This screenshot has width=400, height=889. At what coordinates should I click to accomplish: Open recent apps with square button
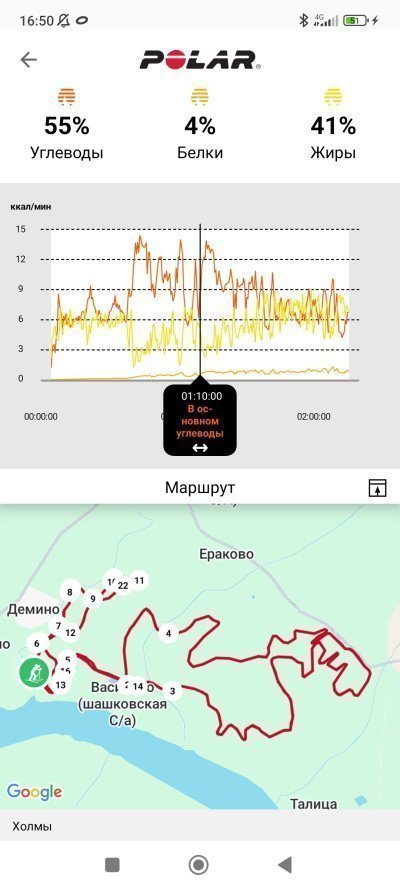coord(112,865)
